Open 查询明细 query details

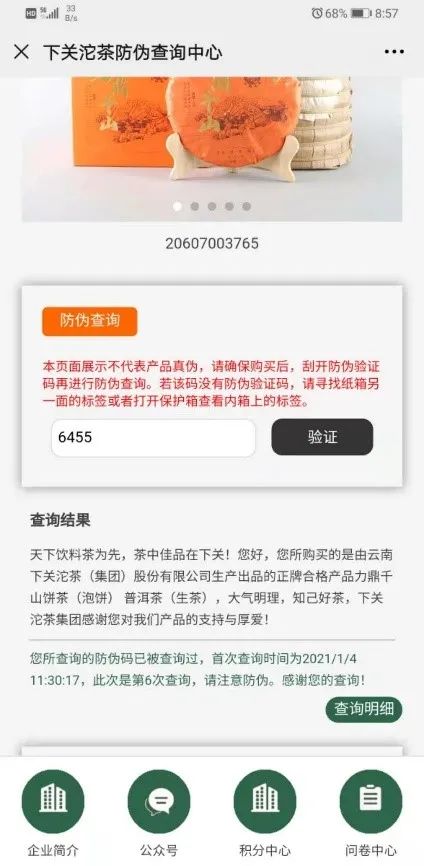pos(363,709)
